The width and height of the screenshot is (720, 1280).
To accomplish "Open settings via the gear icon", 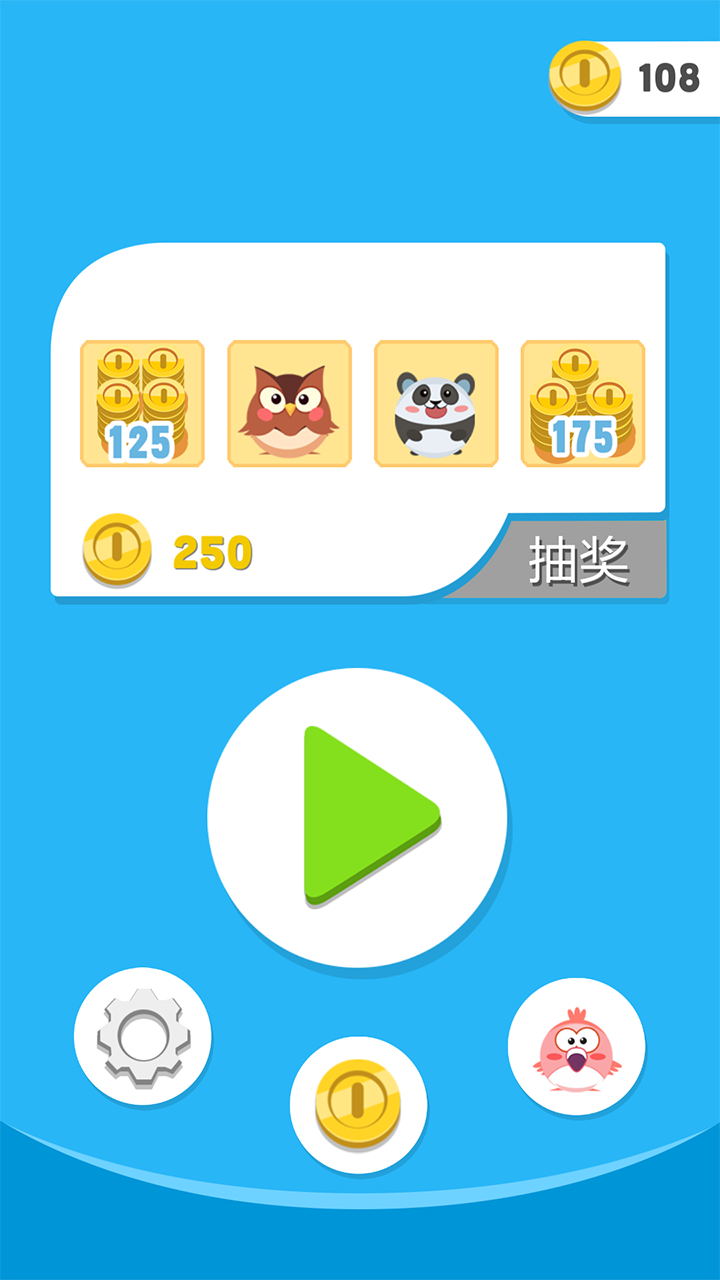I will [143, 1036].
